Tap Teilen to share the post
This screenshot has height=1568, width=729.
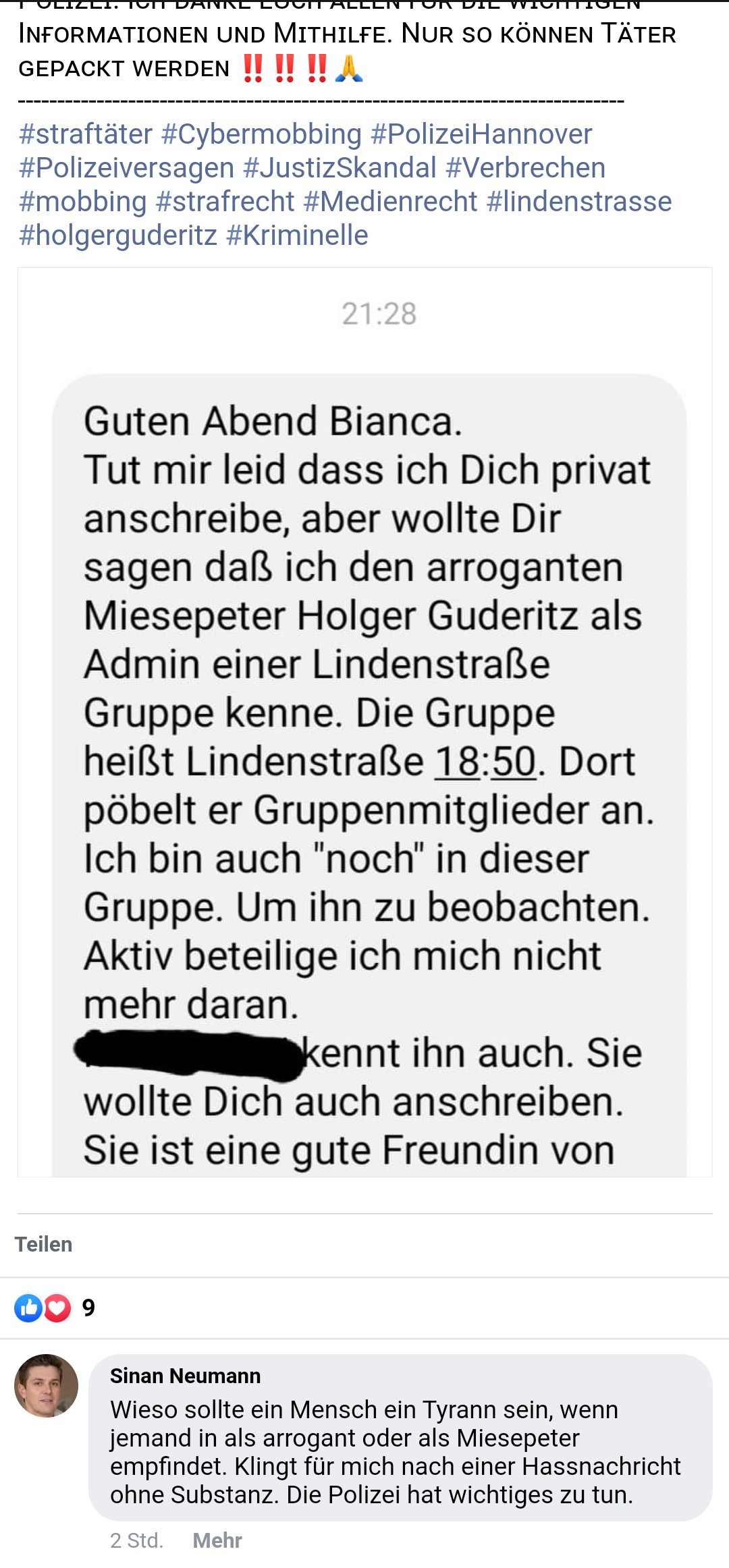pyautogui.click(x=44, y=1244)
